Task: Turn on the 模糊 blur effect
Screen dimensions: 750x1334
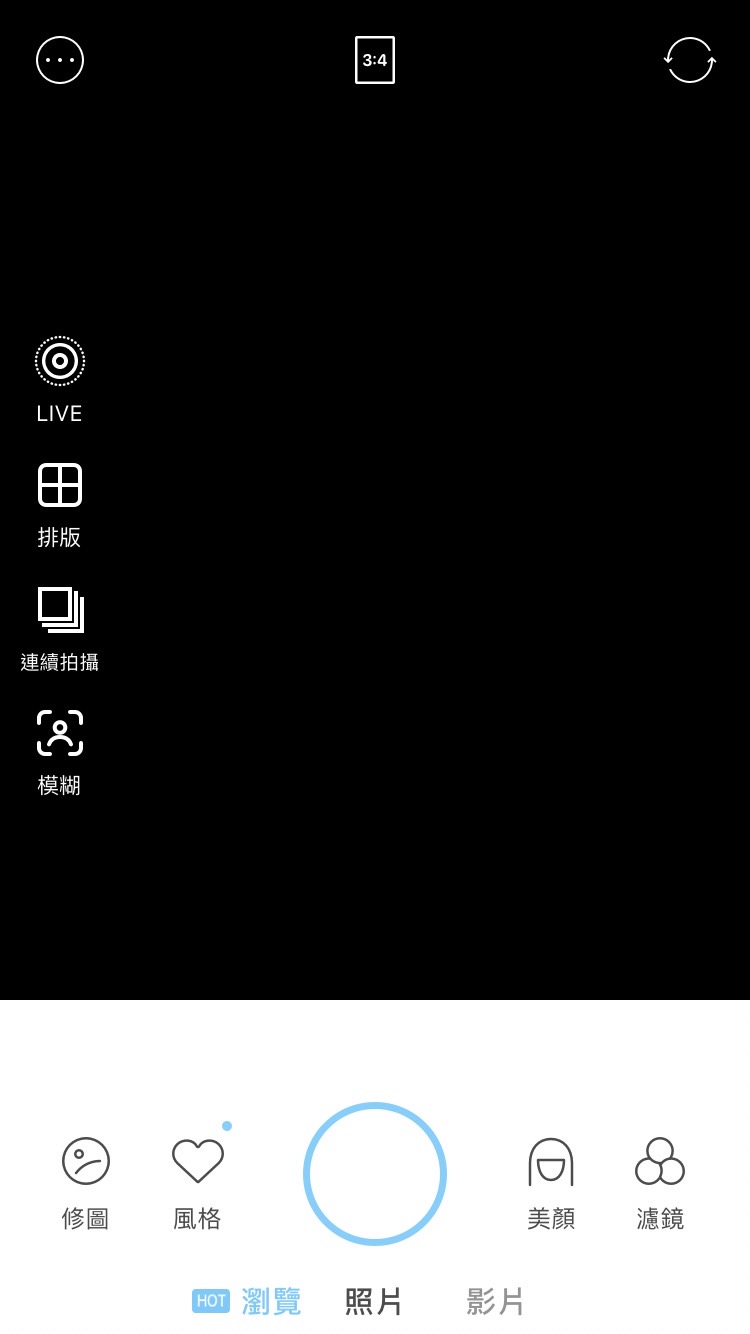Action: point(60,752)
